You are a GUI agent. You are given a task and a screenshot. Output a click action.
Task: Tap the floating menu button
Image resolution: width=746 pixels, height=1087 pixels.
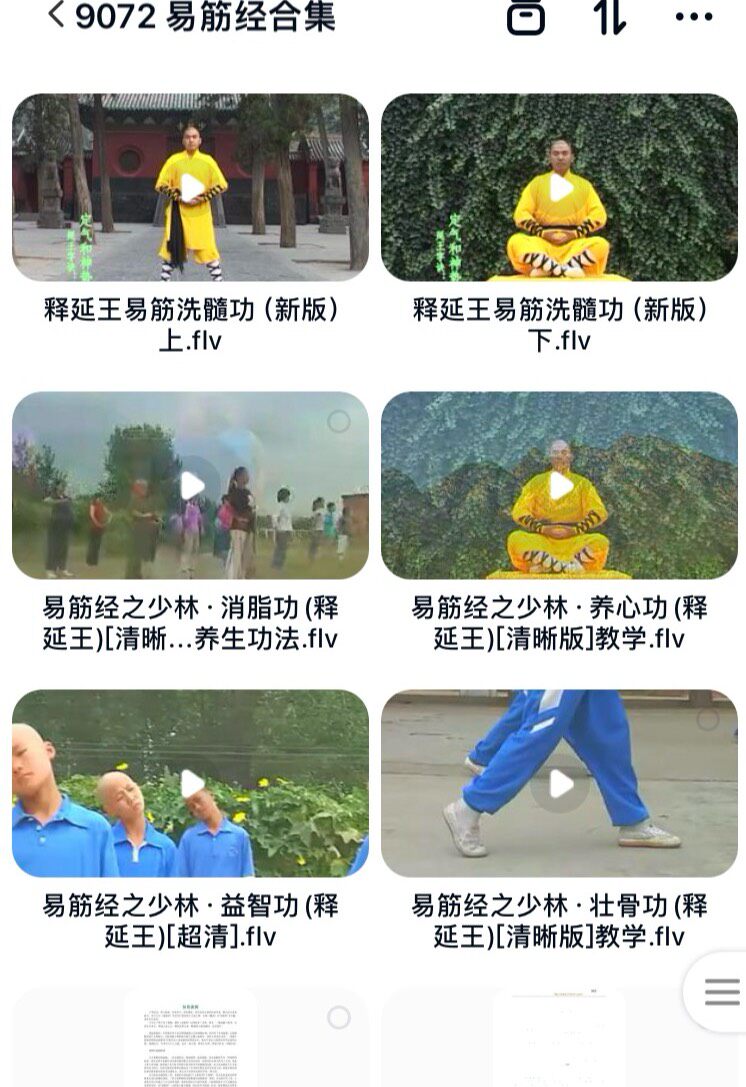point(721,991)
